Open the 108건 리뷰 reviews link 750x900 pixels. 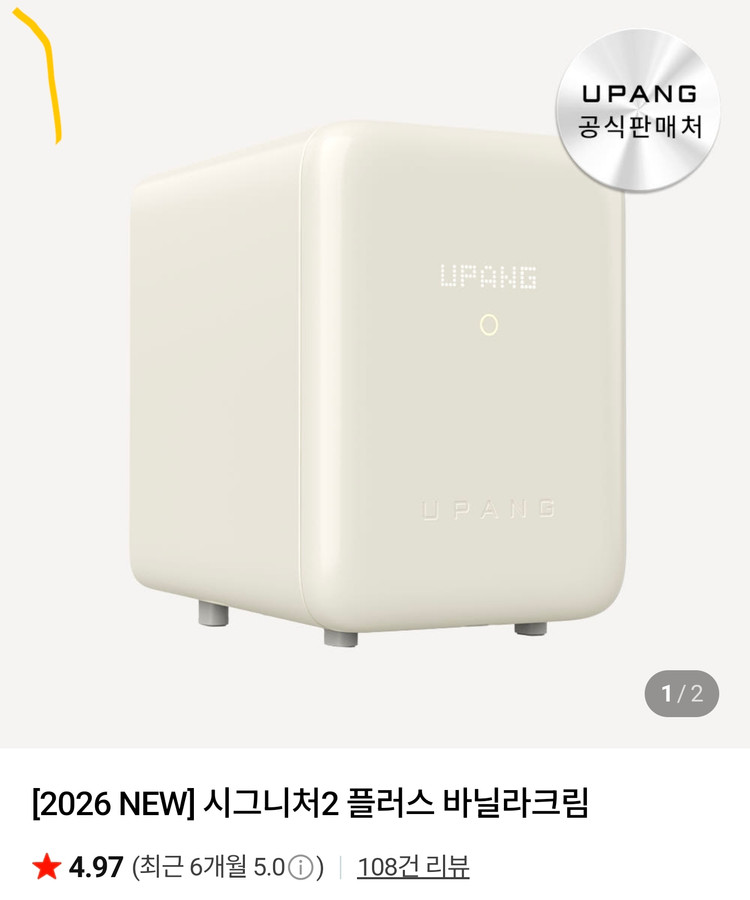point(413,867)
